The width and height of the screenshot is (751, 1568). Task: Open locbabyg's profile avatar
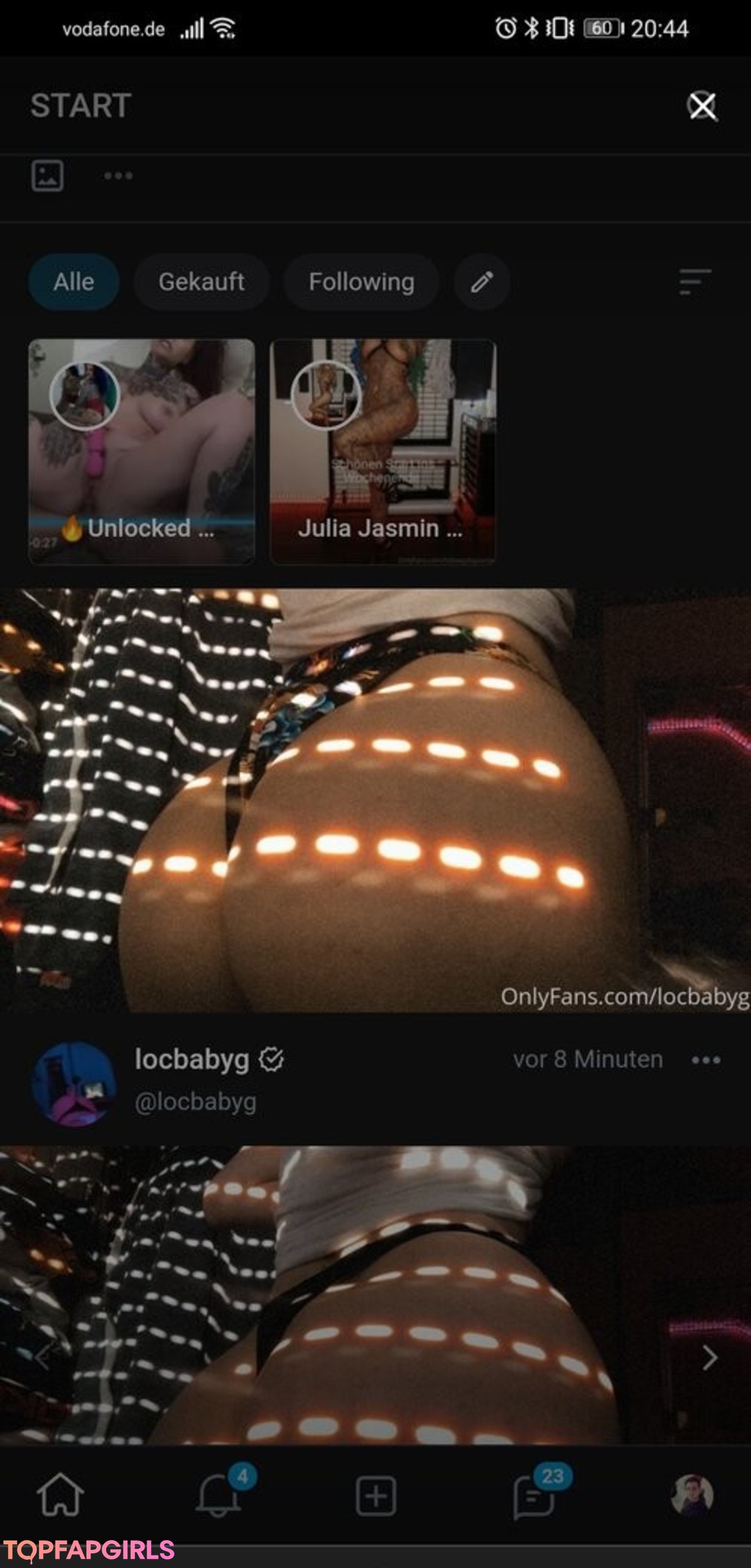74,1083
